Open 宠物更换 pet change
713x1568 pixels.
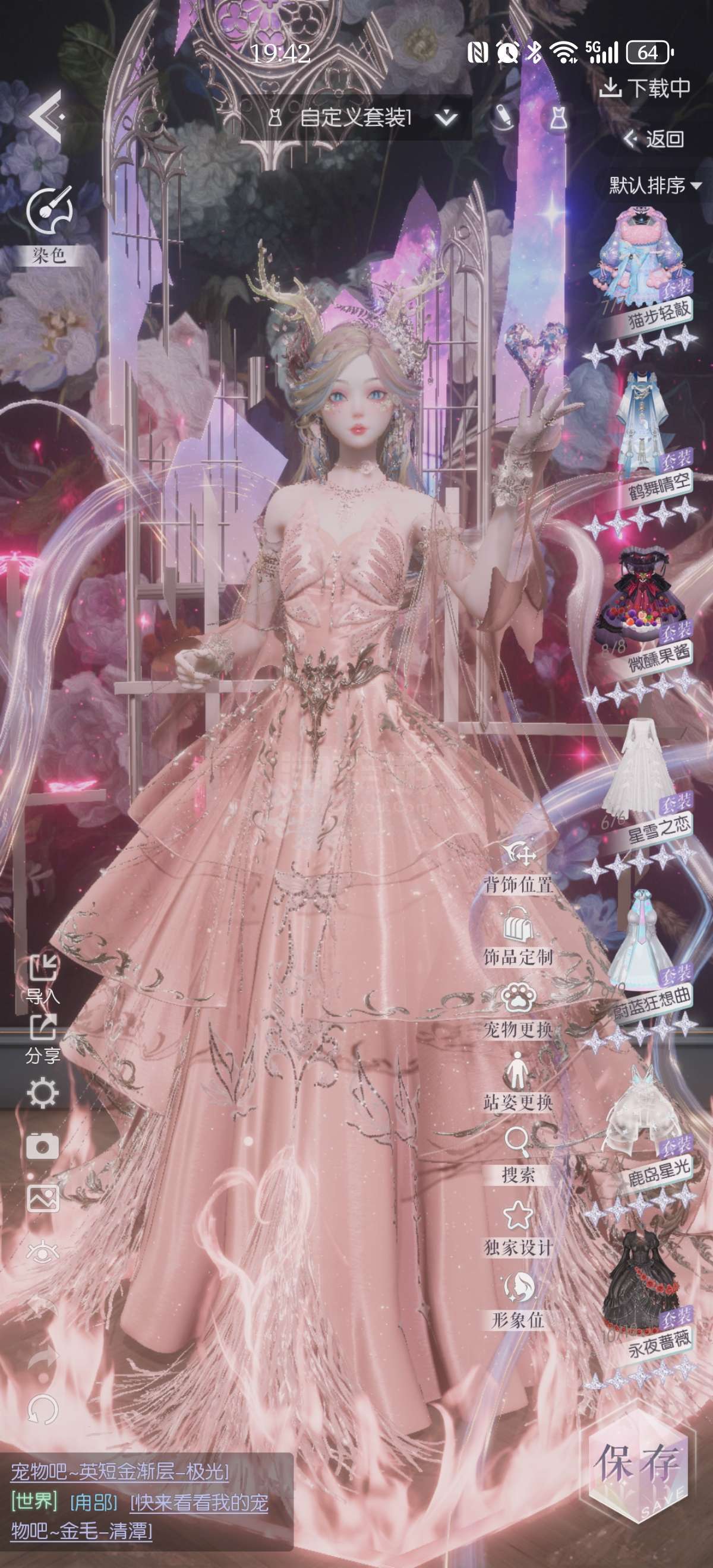click(x=519, y=1011)
